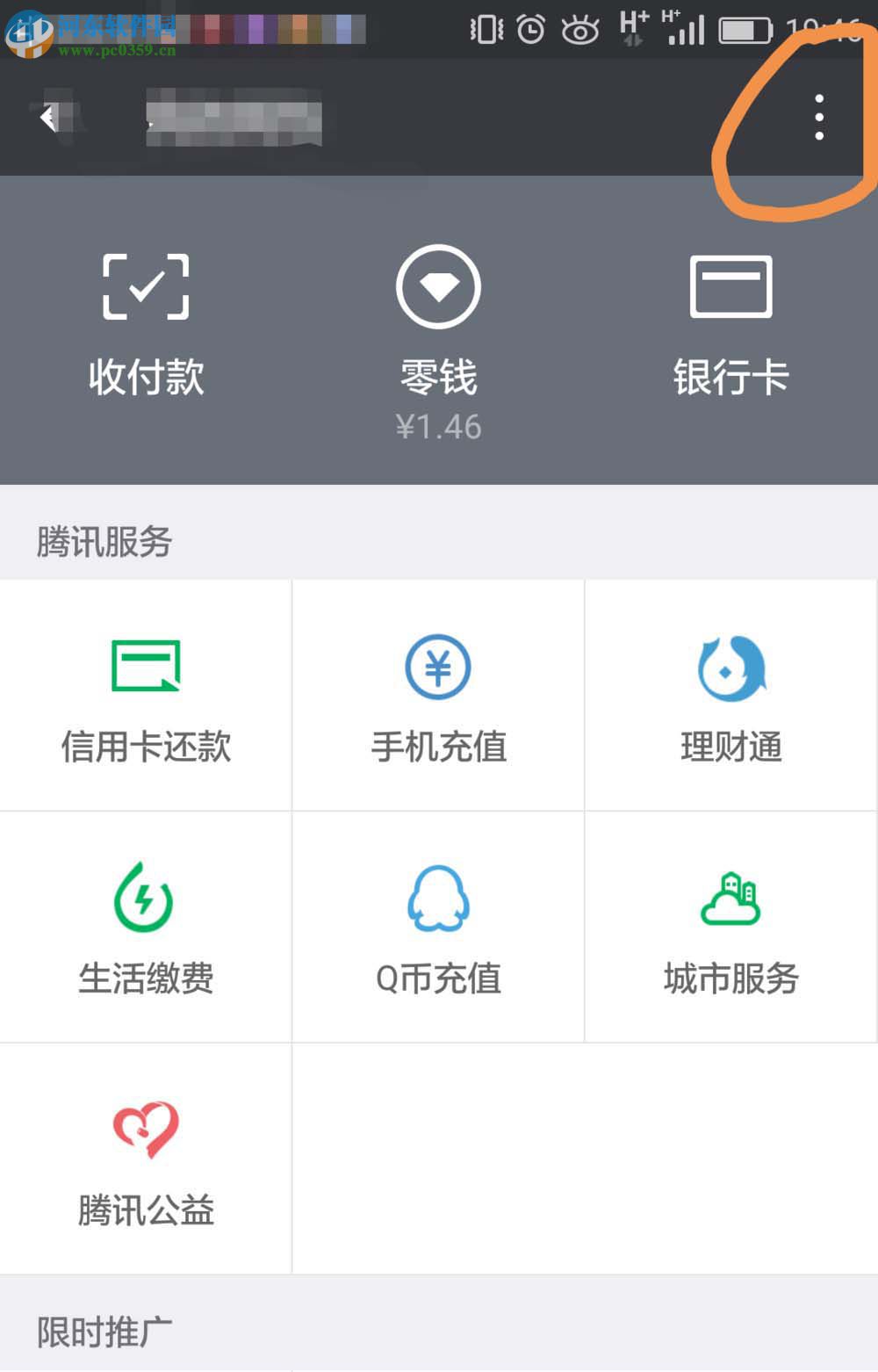Screen dimensions: 878x1372
Task: Open the bank card (银行卡) icon
Action: pyautogui.click(x=731, y=285)
